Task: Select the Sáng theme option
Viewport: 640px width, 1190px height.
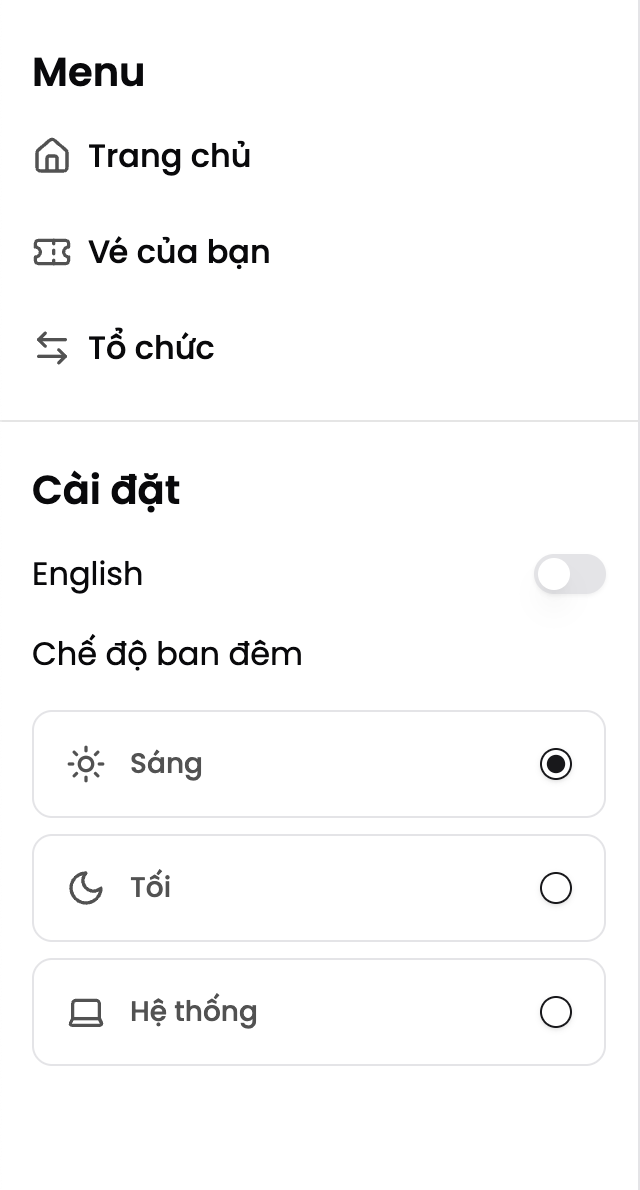Action: 319,764
